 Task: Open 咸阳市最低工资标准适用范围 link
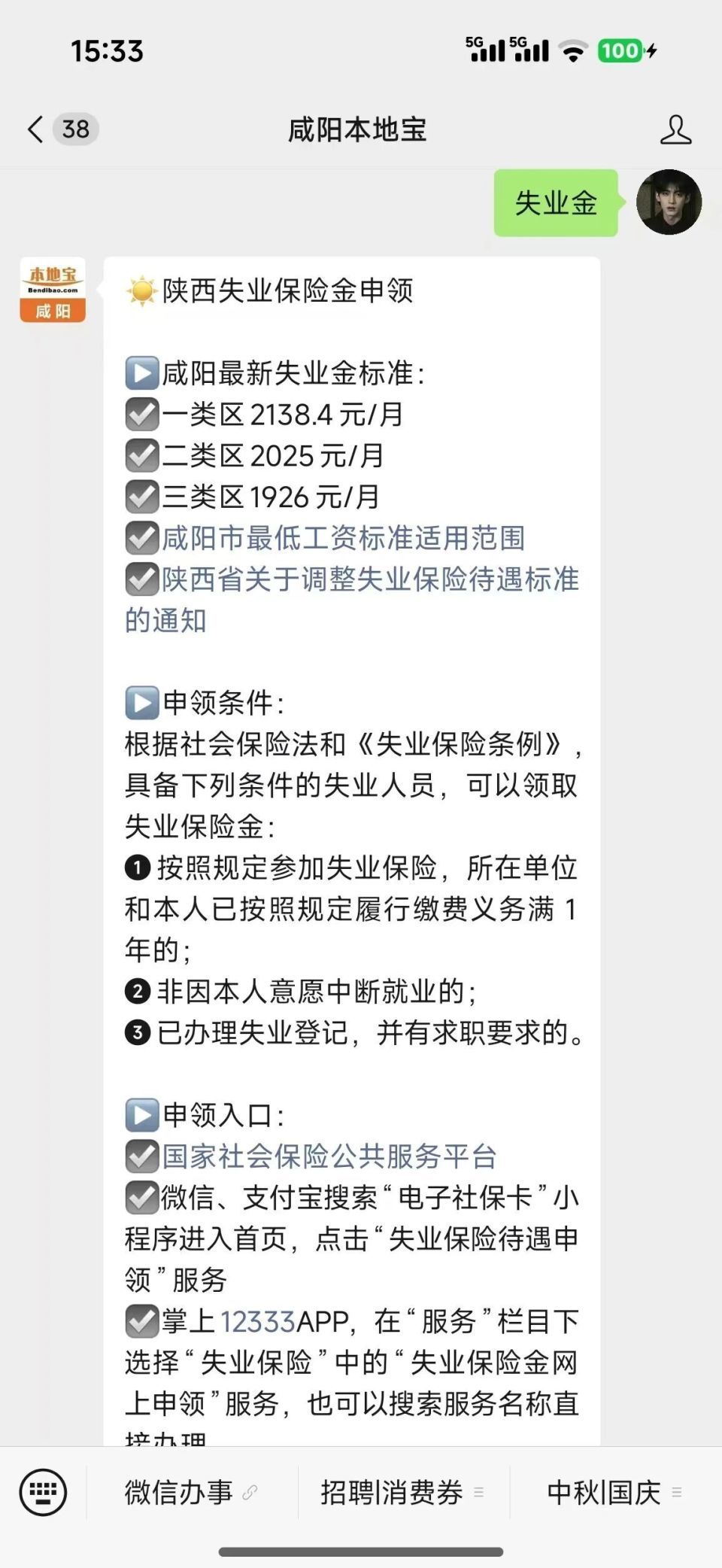click(343, 538)
